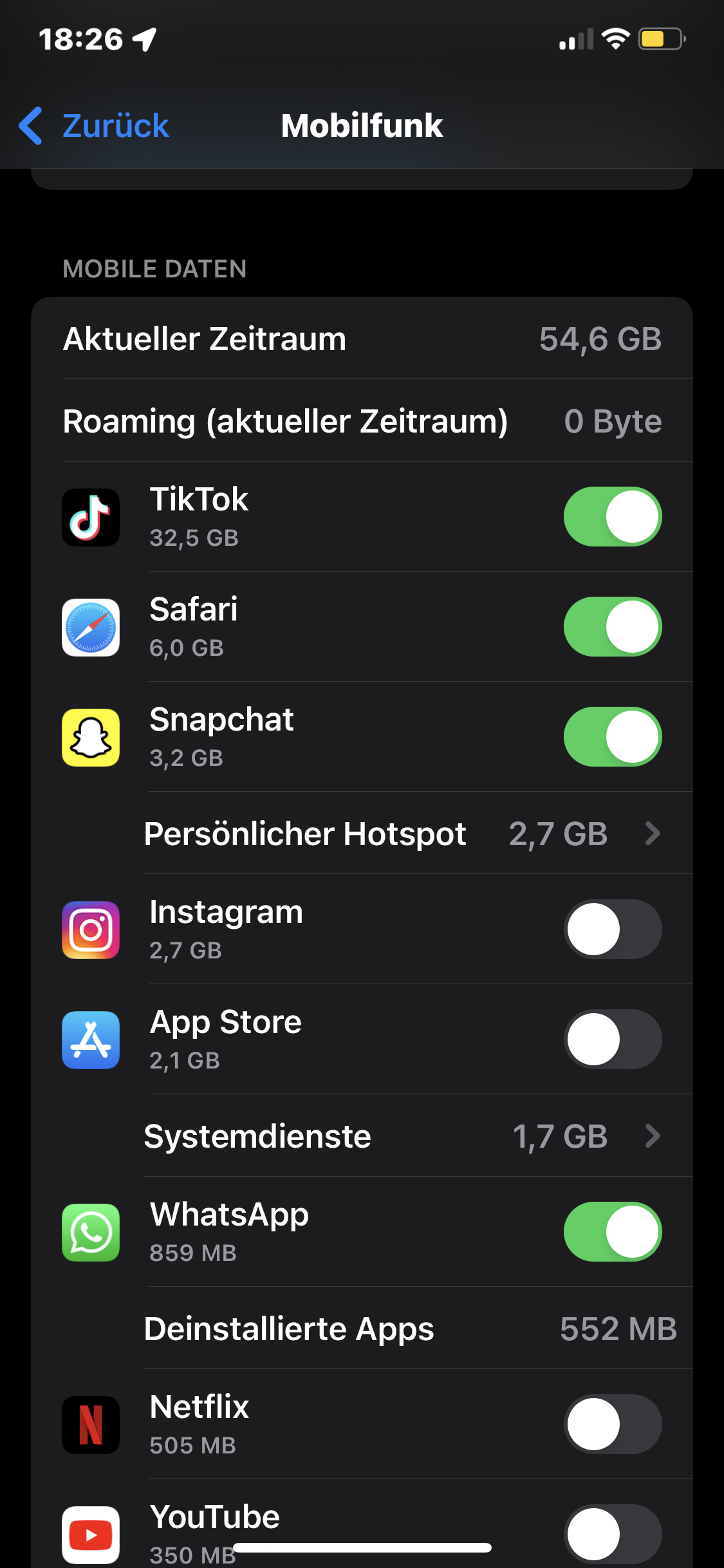Tap the App Store icon
Viewport: 724px width, 1568px height.
90,1040
